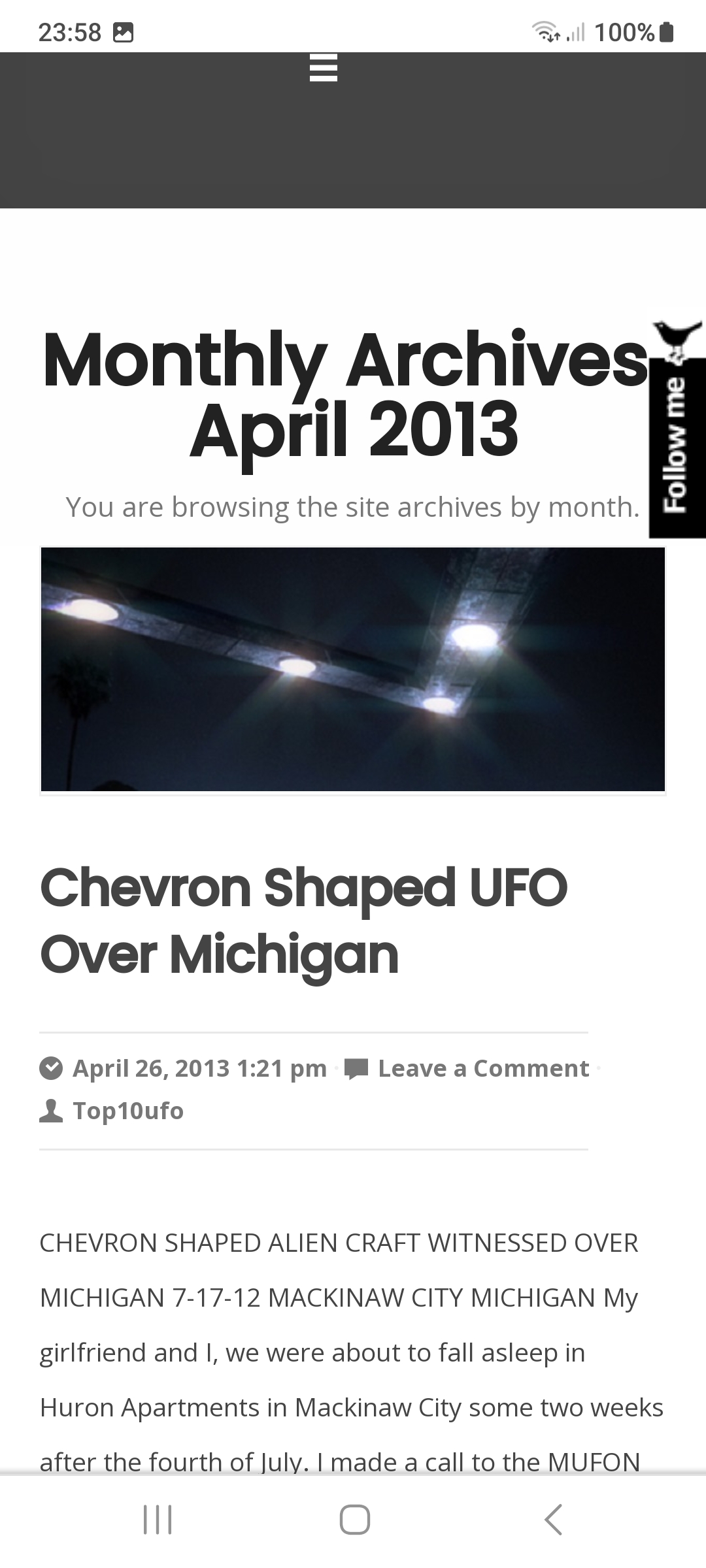Open the April 26, 2013 date link
The width and height of the screenshot is (706, 1568).
(199, 1068)
